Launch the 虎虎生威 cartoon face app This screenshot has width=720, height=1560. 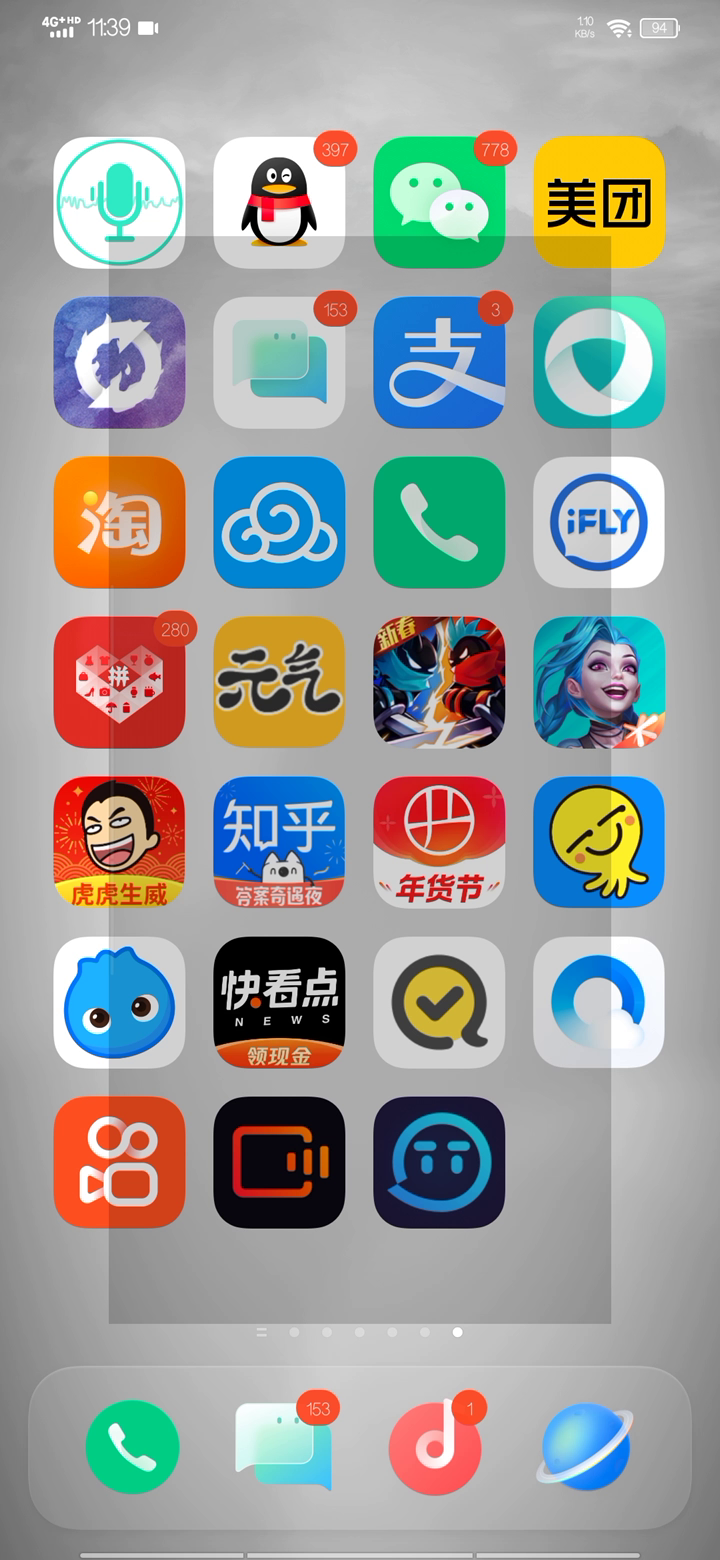(x=119, y=842)
